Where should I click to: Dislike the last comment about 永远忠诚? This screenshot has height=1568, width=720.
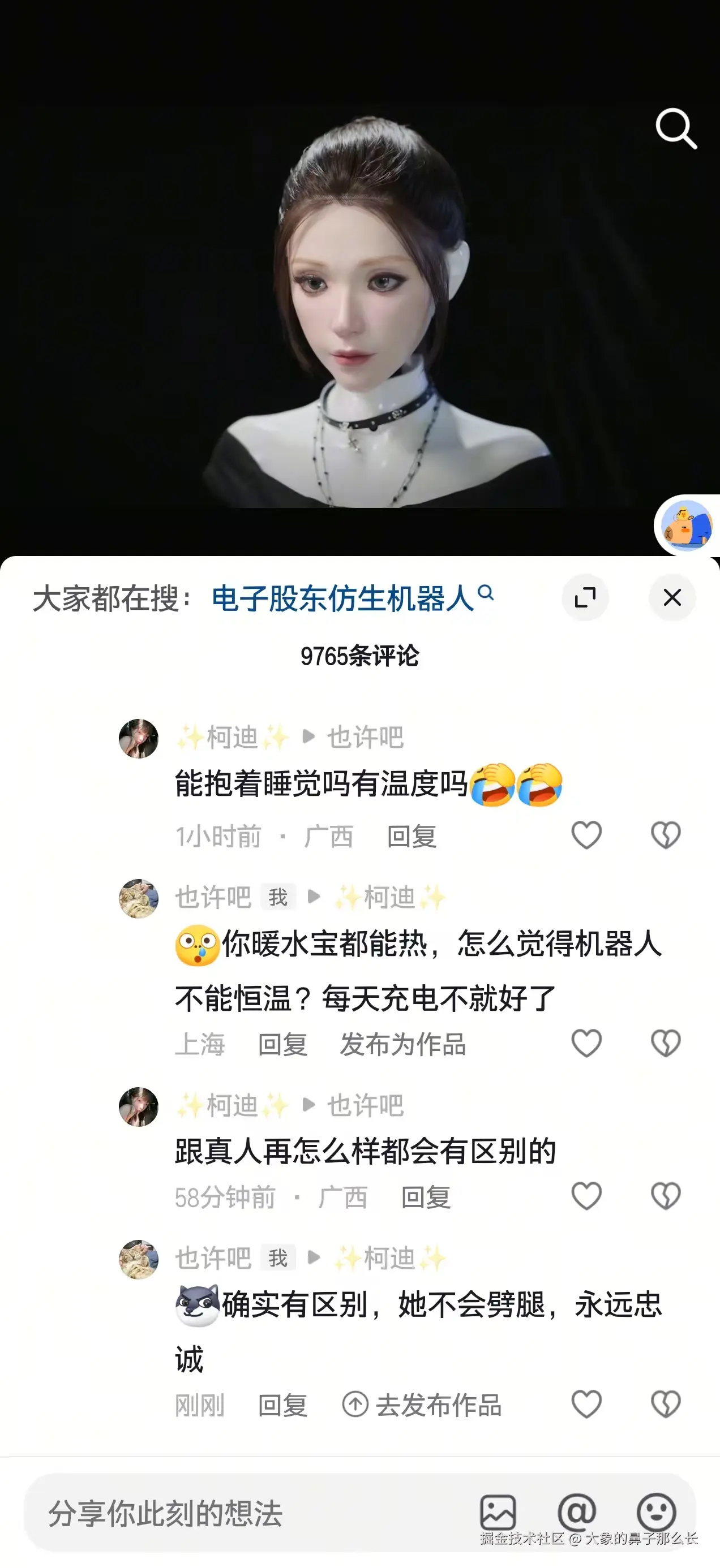tap(666, 1403)
